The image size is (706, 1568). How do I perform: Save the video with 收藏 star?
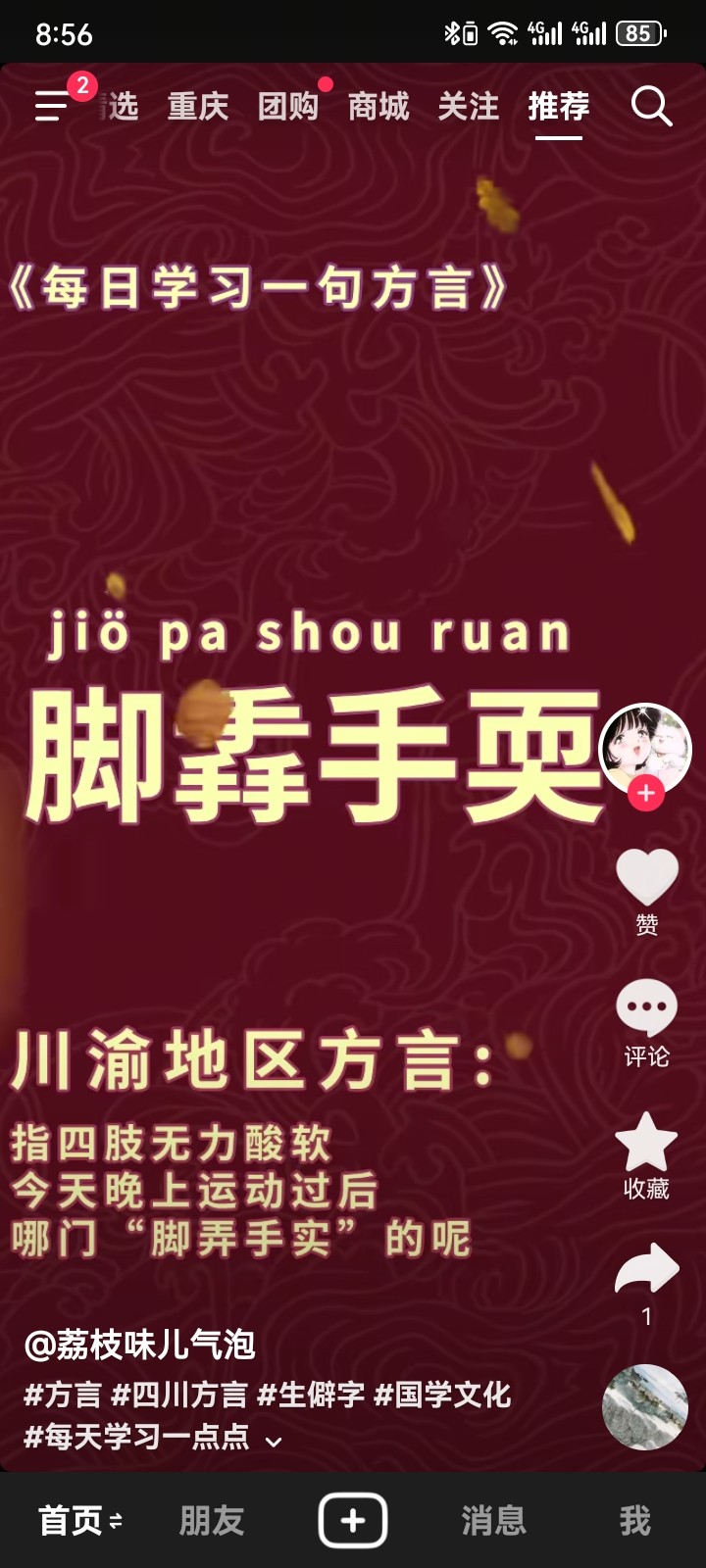(x=646, y=1142)
